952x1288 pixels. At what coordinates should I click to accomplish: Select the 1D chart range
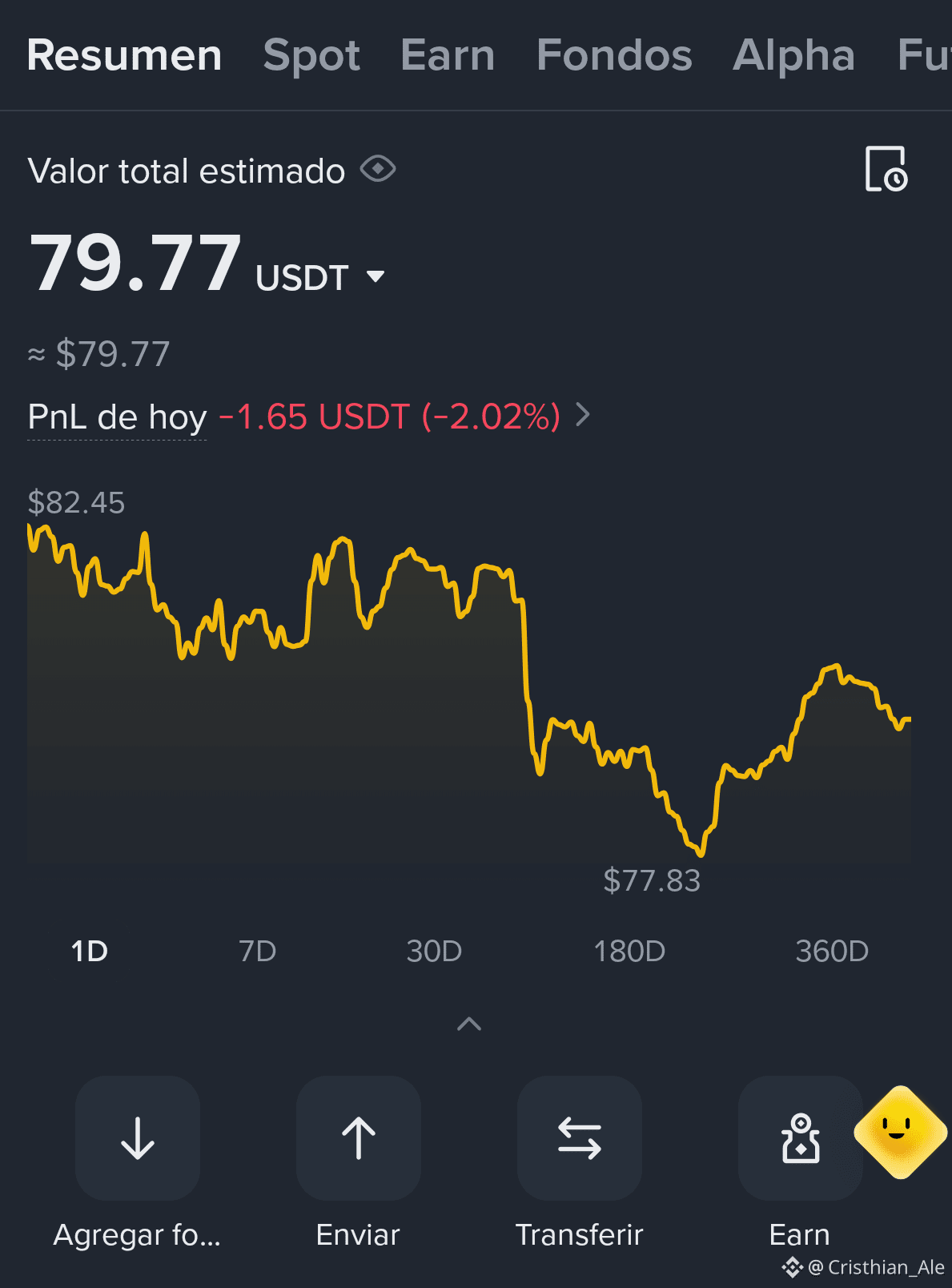89,951
